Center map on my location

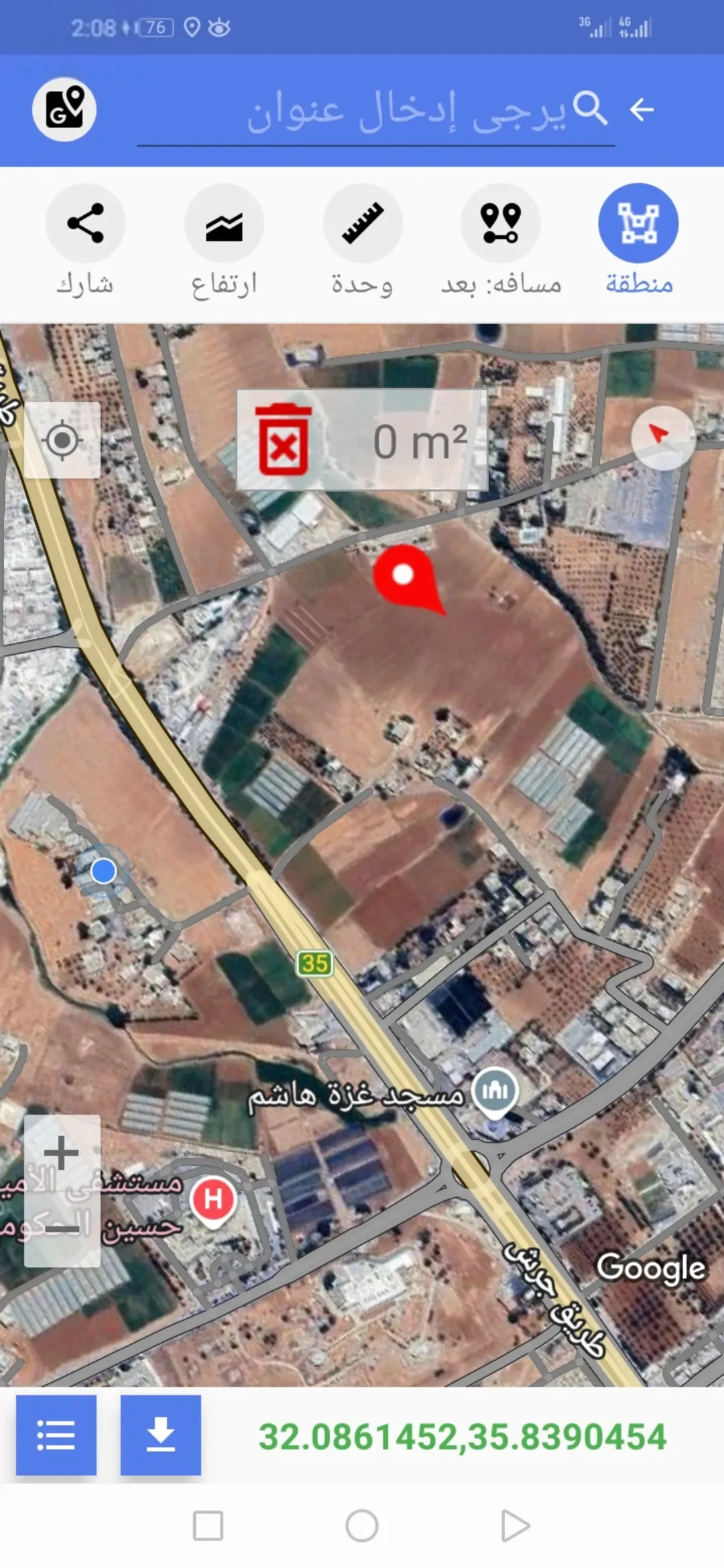point(62,440)
